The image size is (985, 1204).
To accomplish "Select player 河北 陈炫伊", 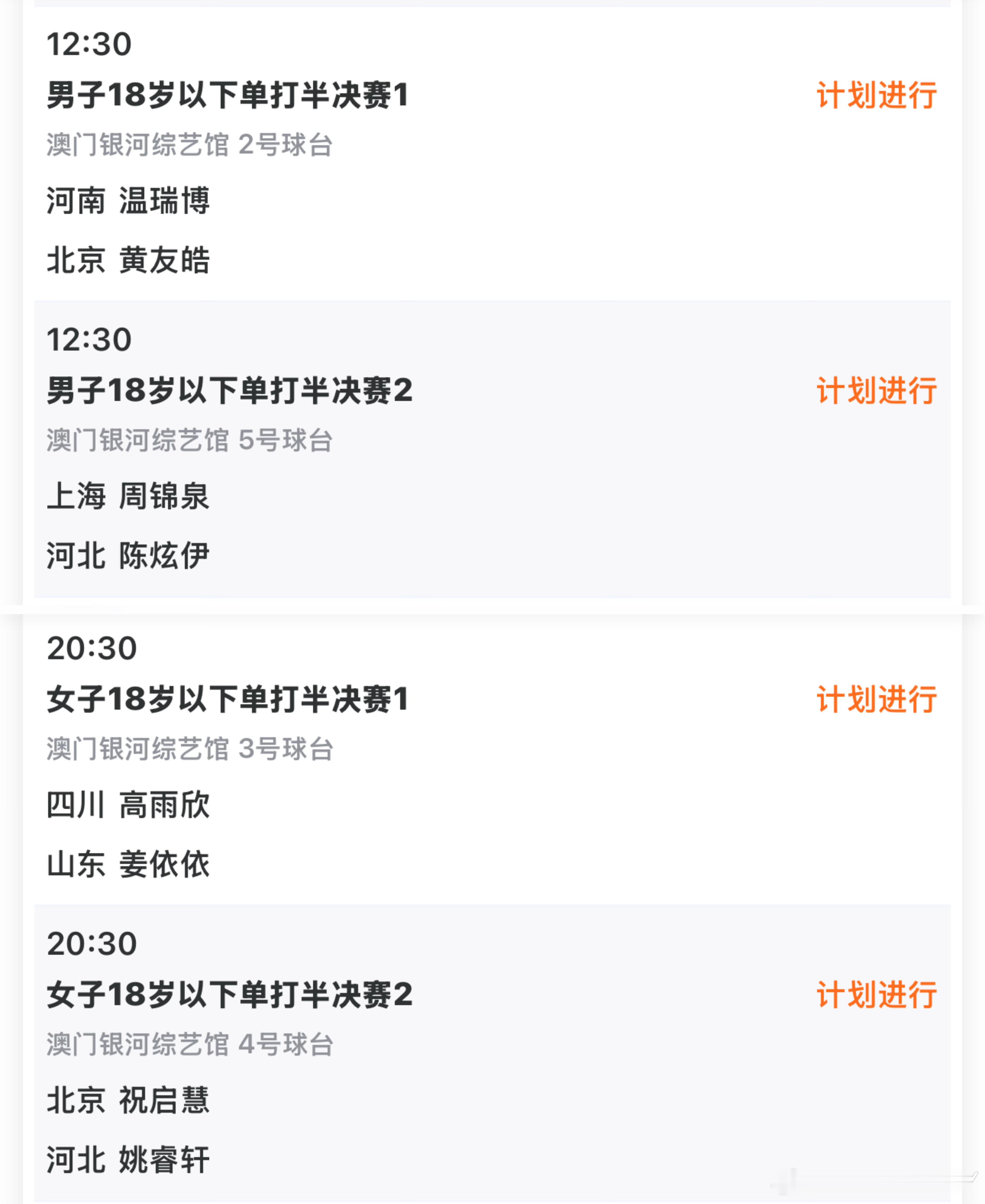I will [x=129, y=557].
